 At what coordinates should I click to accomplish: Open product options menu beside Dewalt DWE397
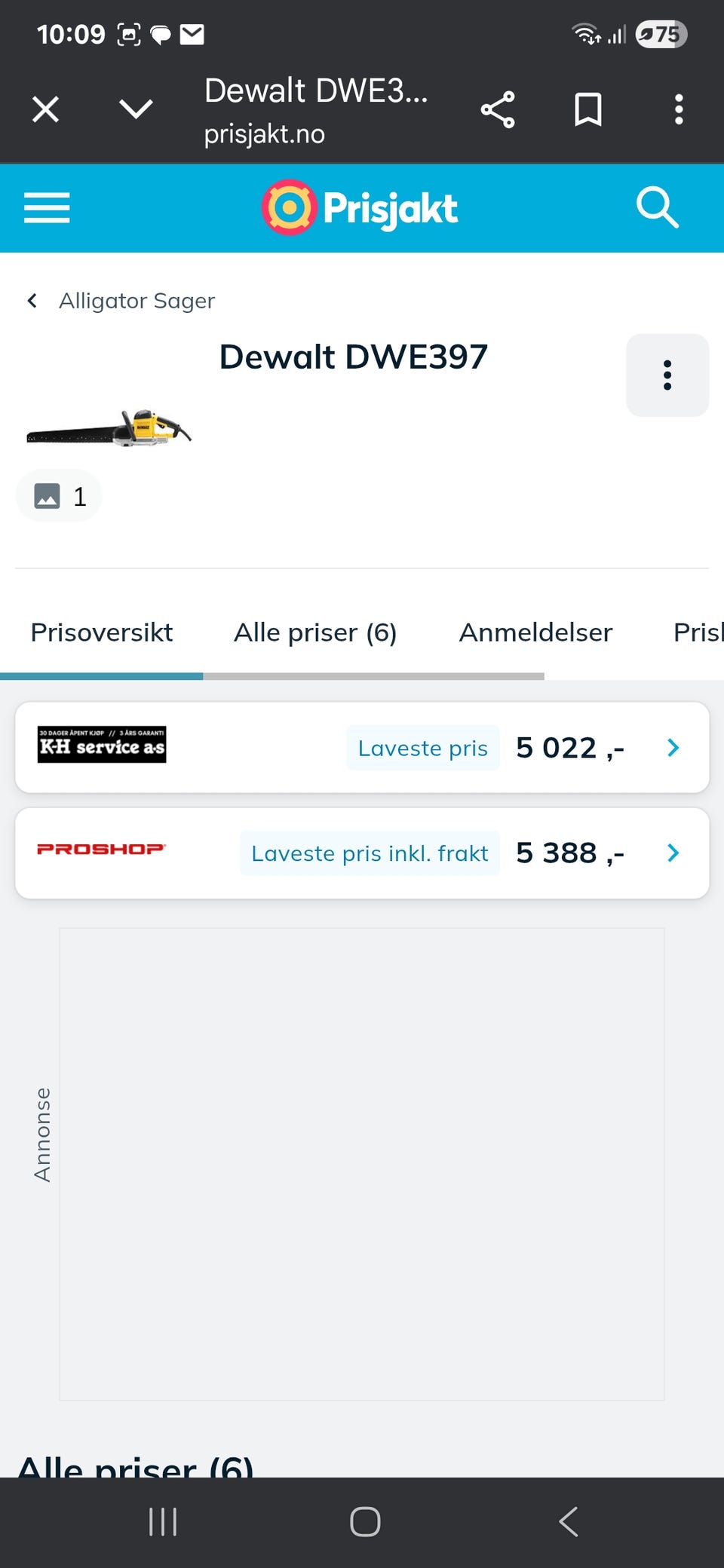[x=667, y=375]
